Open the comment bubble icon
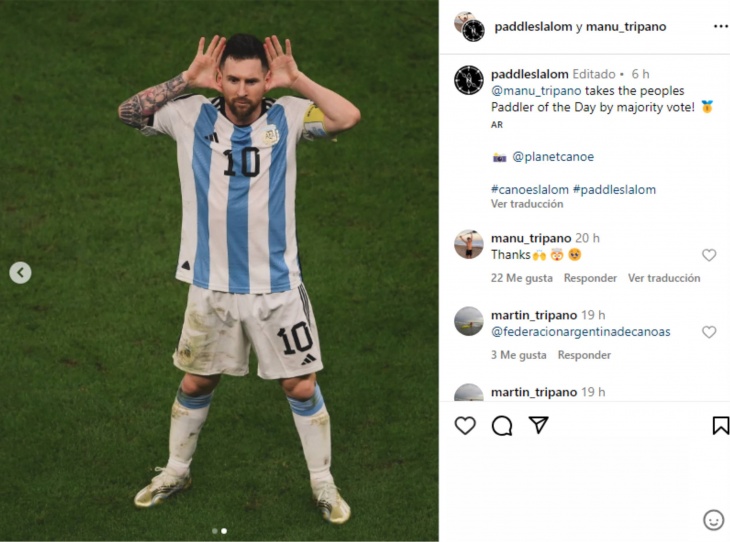The width and height of the screenshot is (730, 542). tap(502, 425)
